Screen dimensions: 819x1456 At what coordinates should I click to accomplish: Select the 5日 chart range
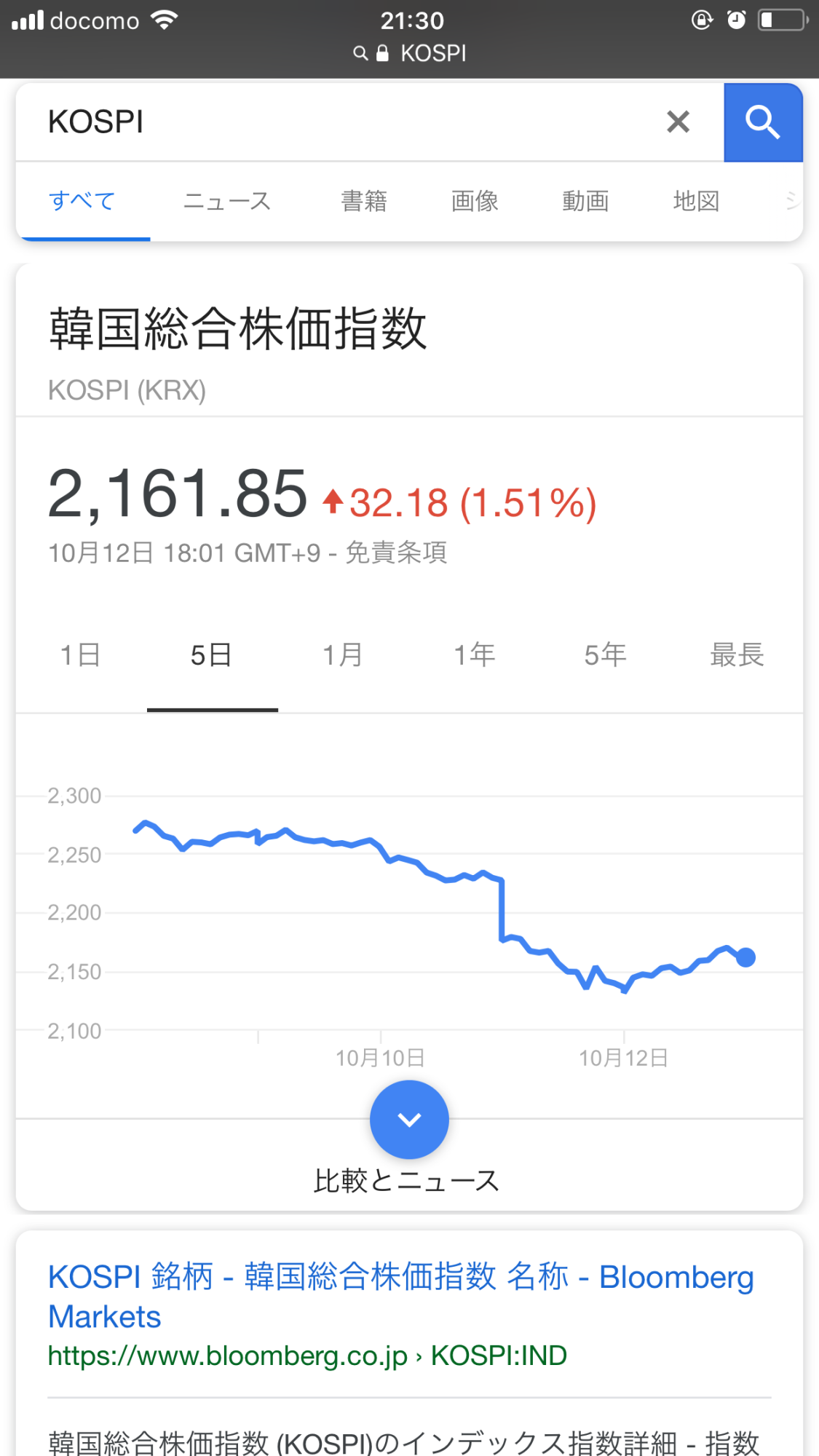click(212, 655)
